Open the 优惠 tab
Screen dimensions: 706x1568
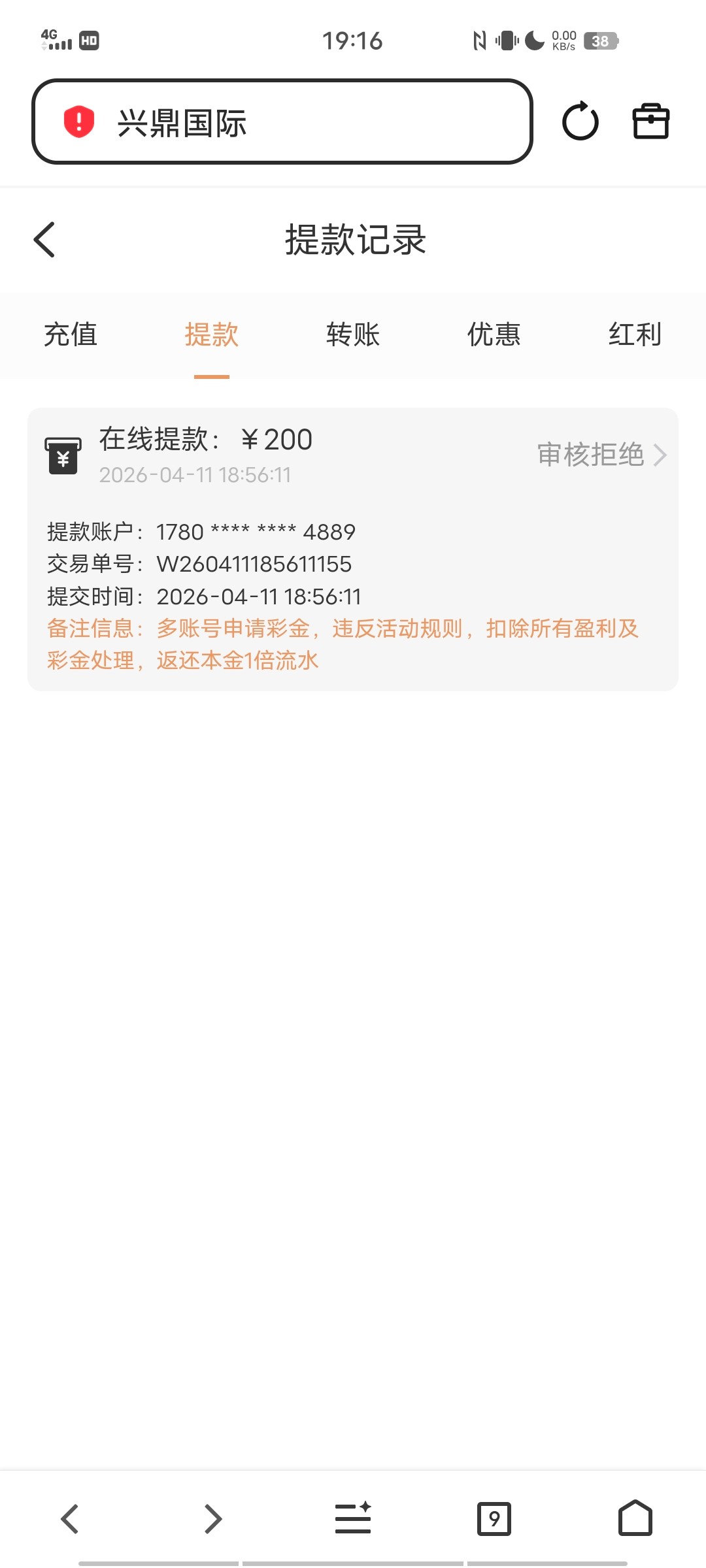pyautogui.click(x=494, y=335)
